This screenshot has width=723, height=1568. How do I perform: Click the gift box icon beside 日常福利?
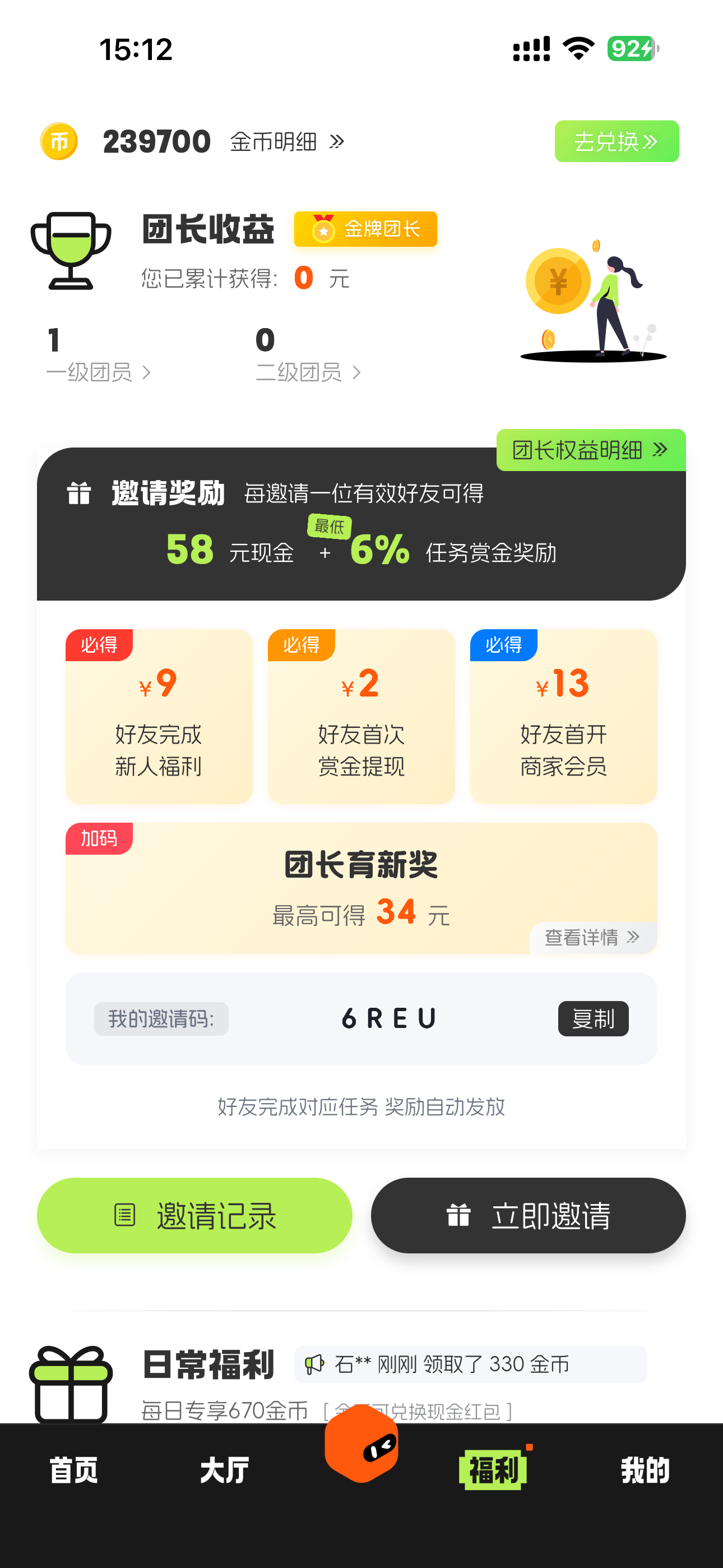(71, 1382)
